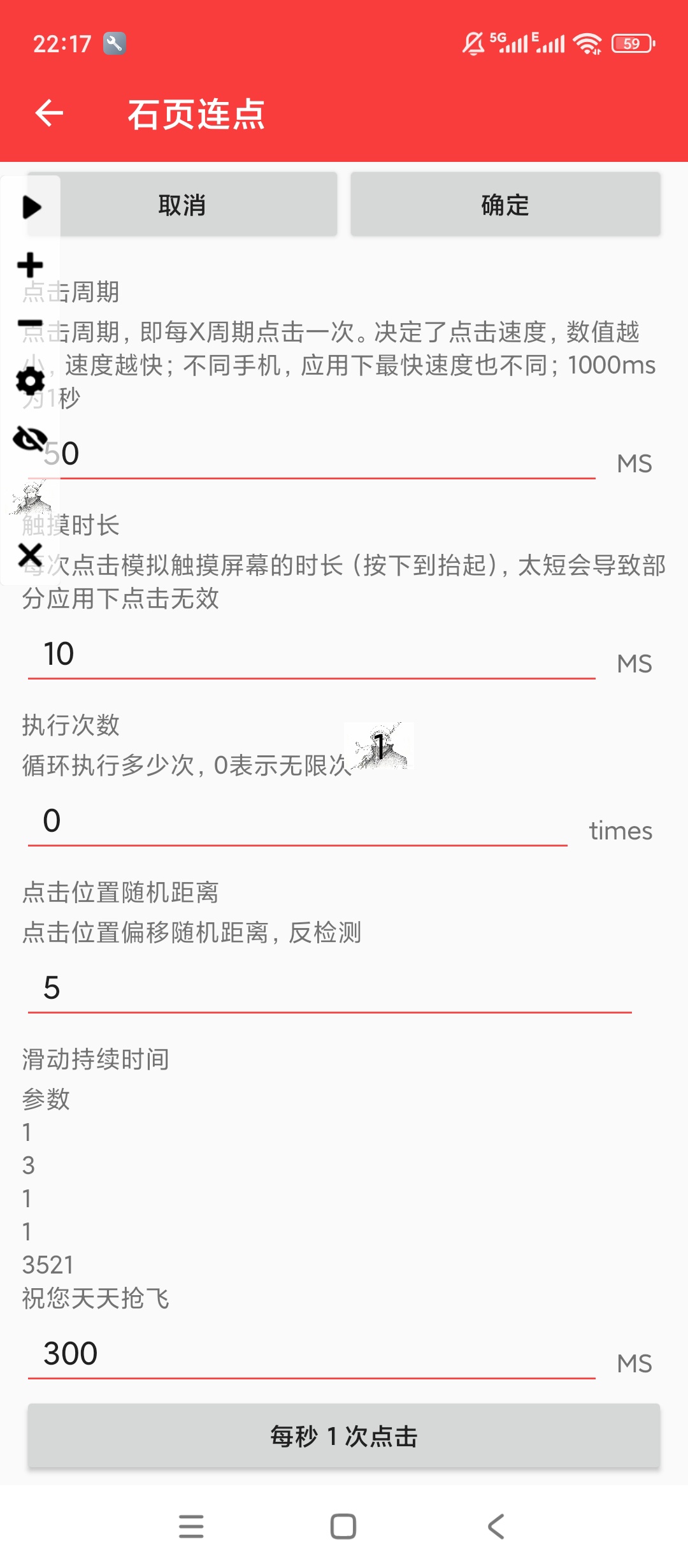
Task: Confirm settings with the 确定 button
Action: coord(505,205)
